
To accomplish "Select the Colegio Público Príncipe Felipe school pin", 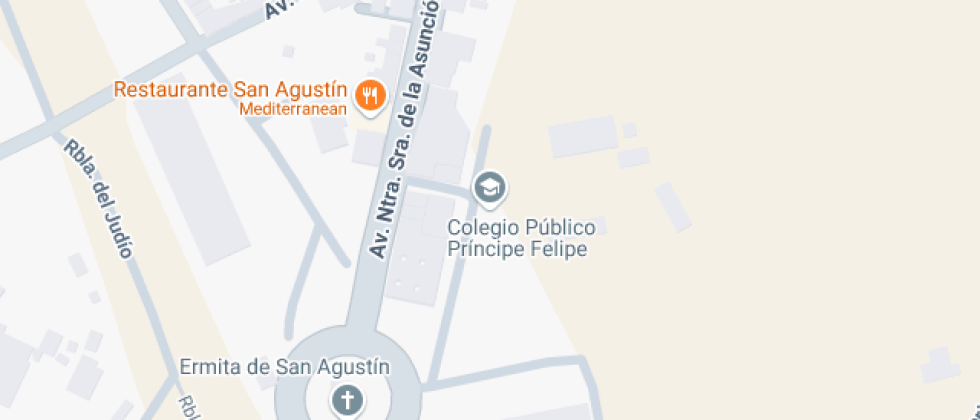I will pyautogui.click(x=490, y=188).
